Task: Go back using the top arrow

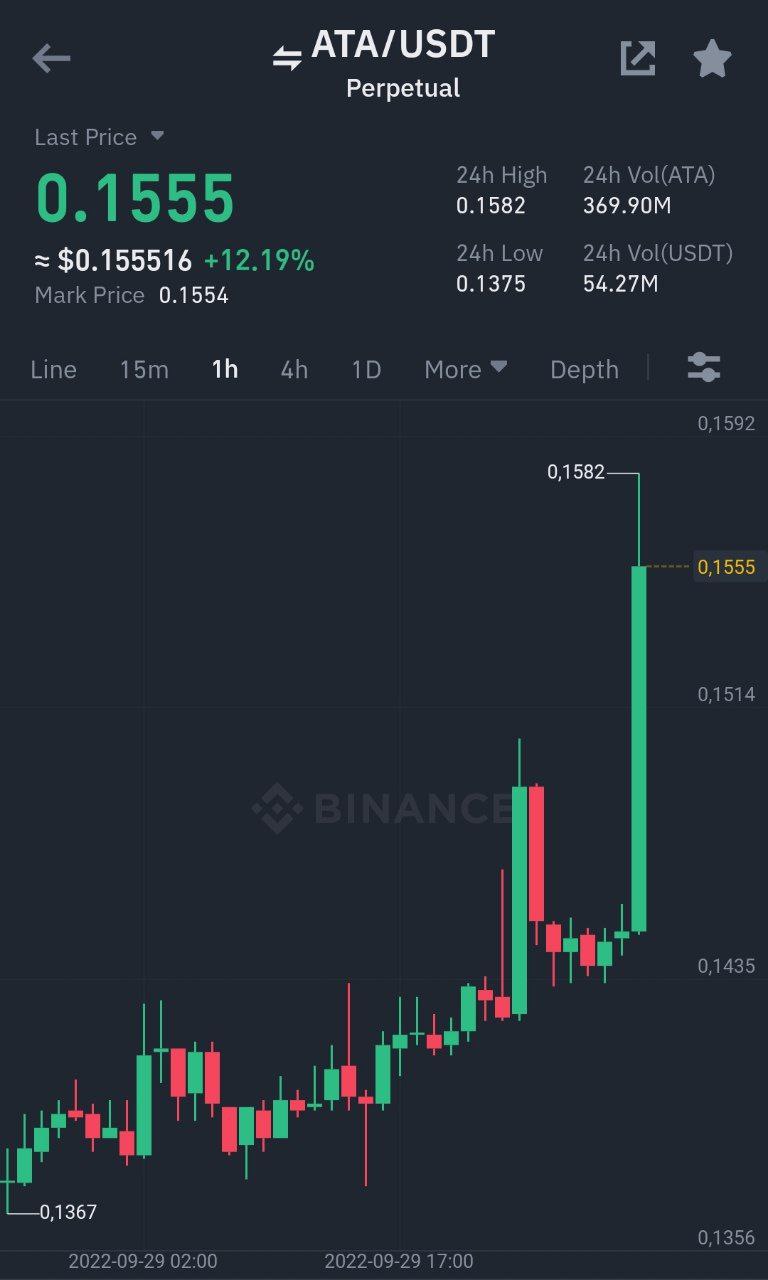Action: pyautogui.click(x=51, y=59)
